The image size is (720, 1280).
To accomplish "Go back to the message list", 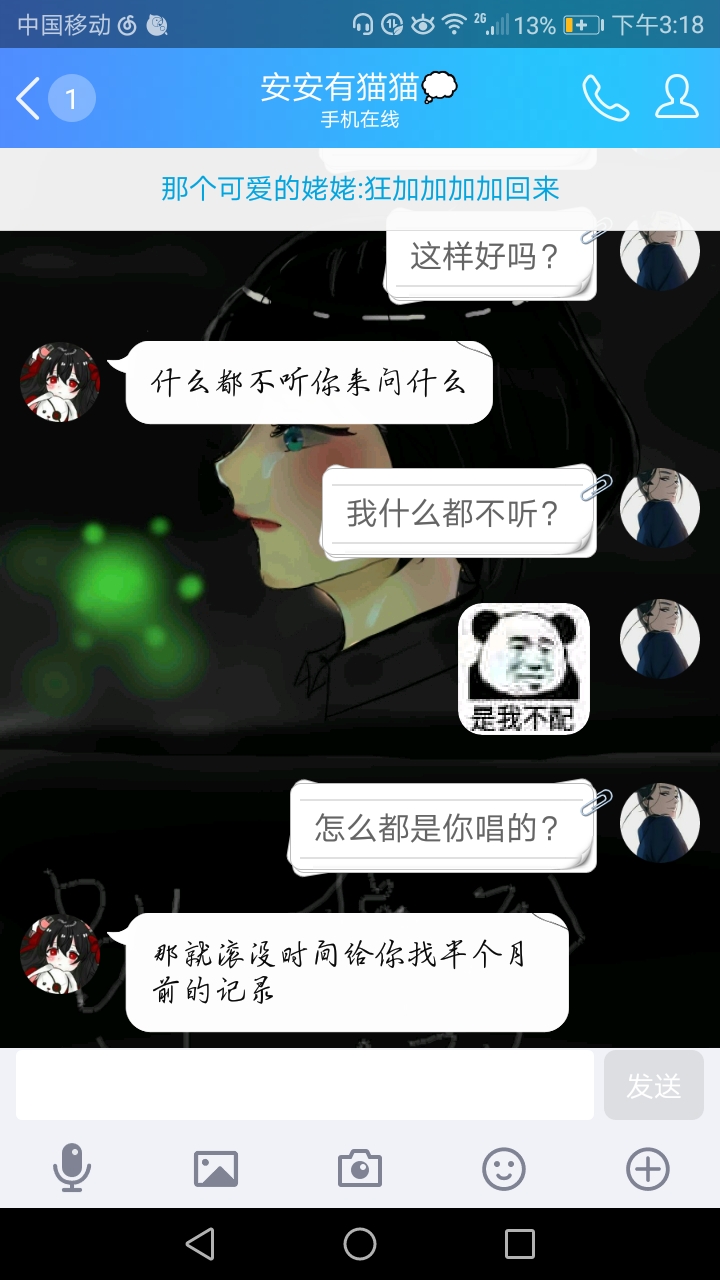I will point(30,98).
